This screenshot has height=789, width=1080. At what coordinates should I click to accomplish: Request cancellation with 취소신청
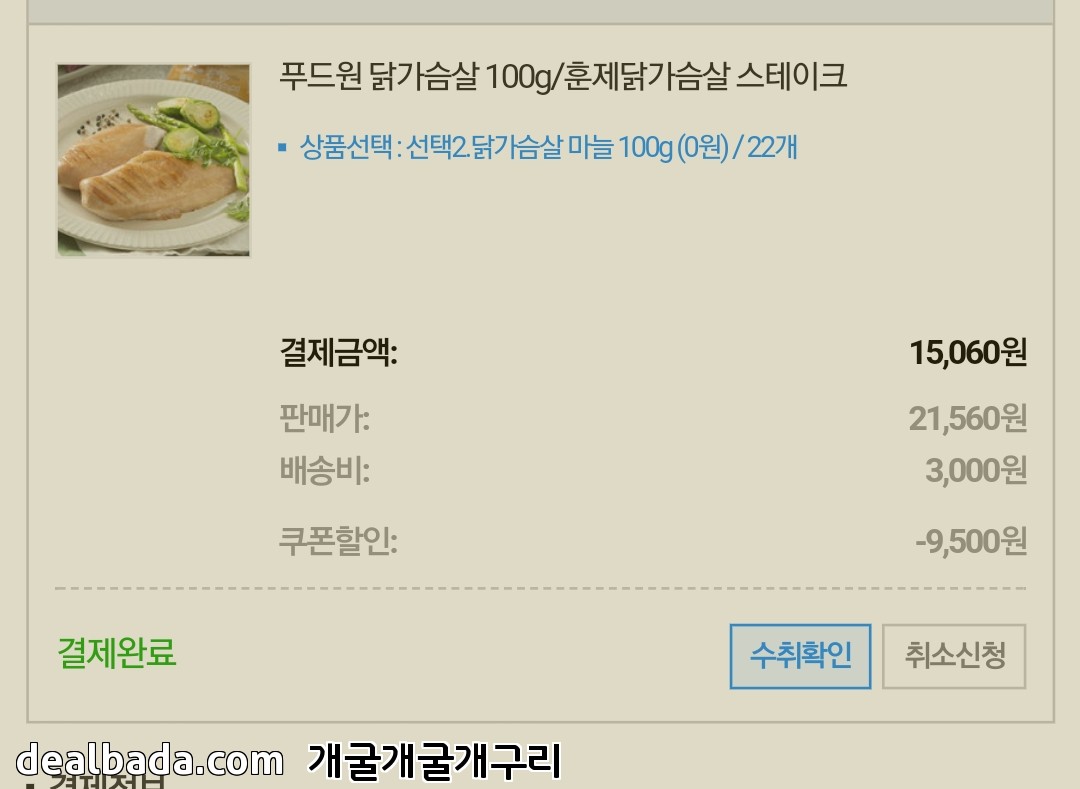pyautogui.click(x=954, y=656)
